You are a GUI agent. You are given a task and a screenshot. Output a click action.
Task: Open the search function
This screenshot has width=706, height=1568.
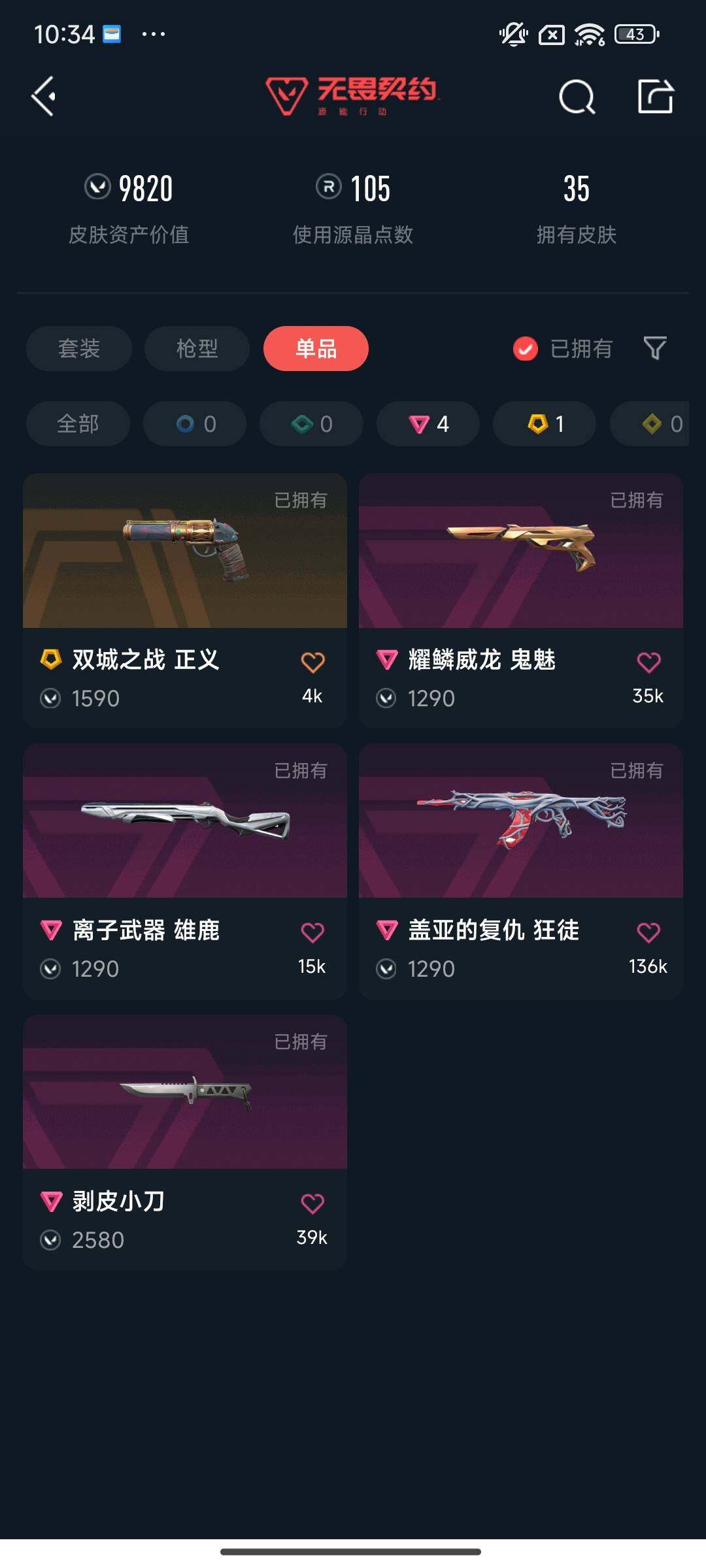575,98
